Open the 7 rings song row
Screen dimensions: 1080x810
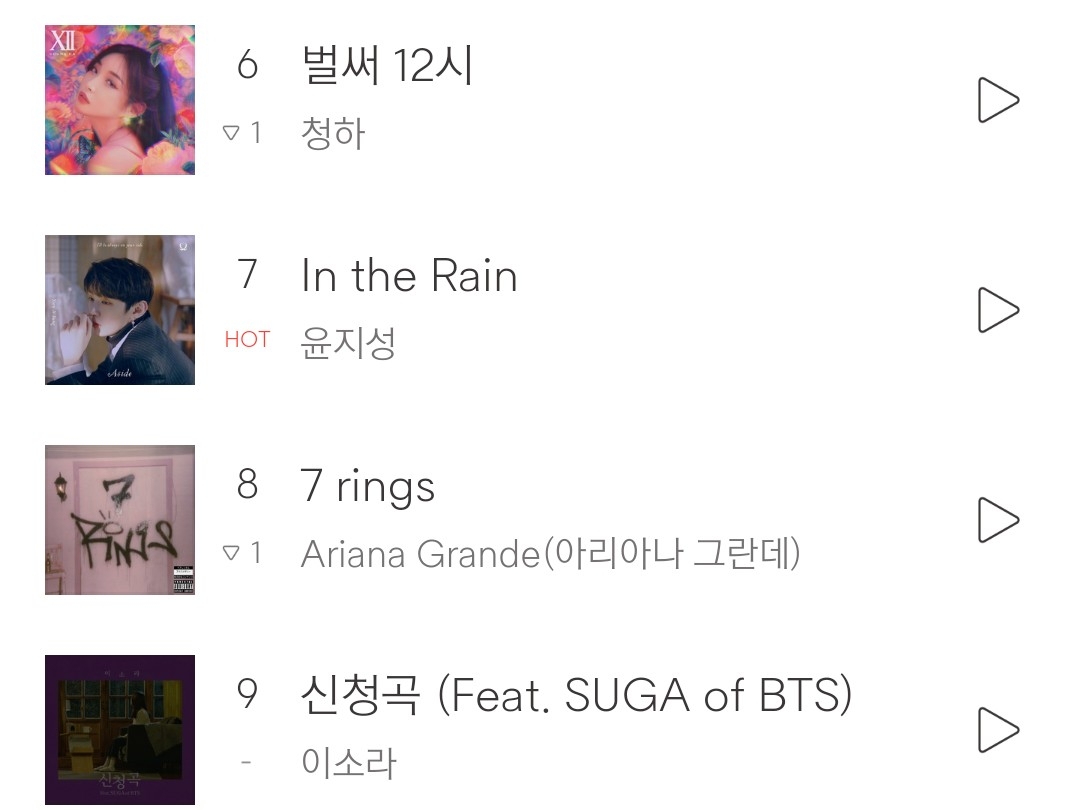pyautogui.click(x=368, y=487)
